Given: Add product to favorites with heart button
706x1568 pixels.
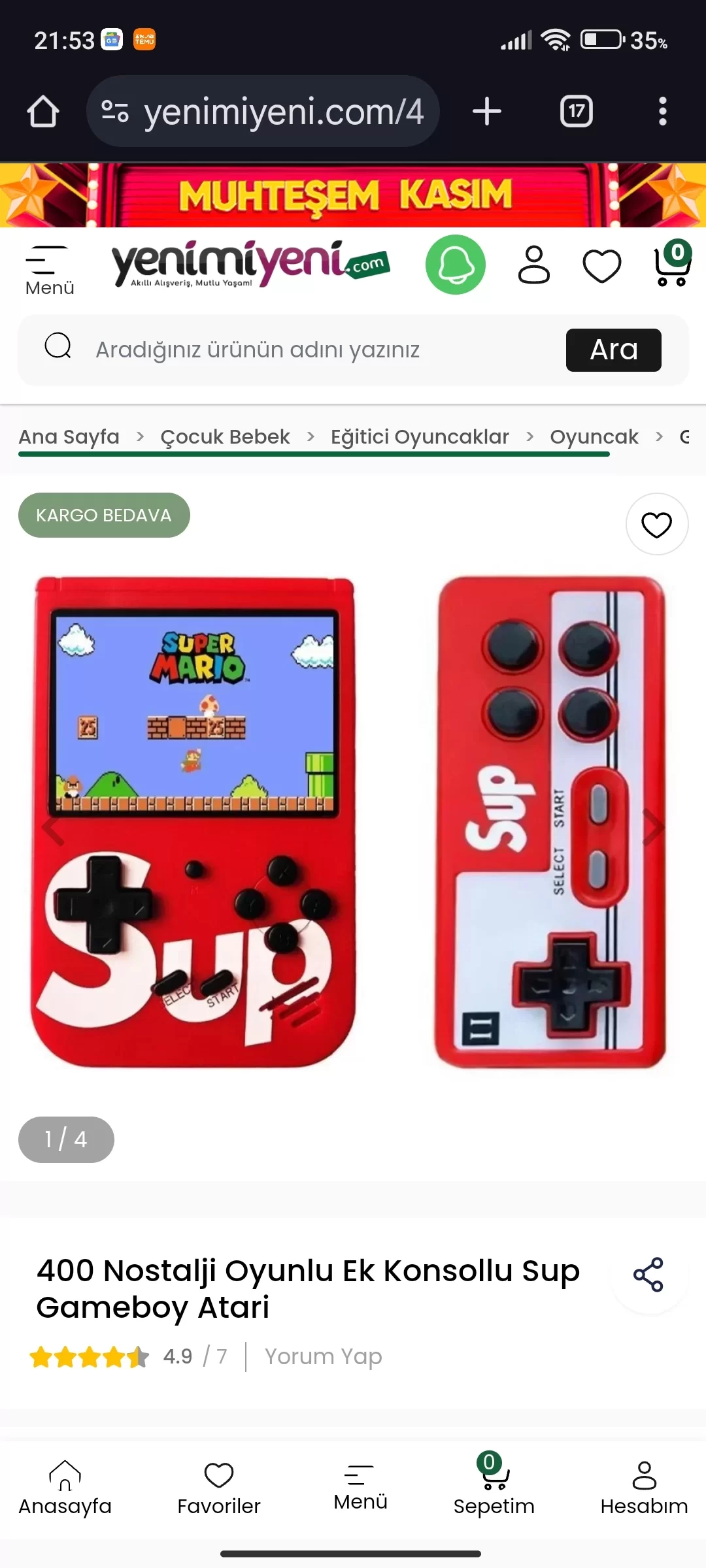Looking at the screenshot, I should [x=657, y=525].
